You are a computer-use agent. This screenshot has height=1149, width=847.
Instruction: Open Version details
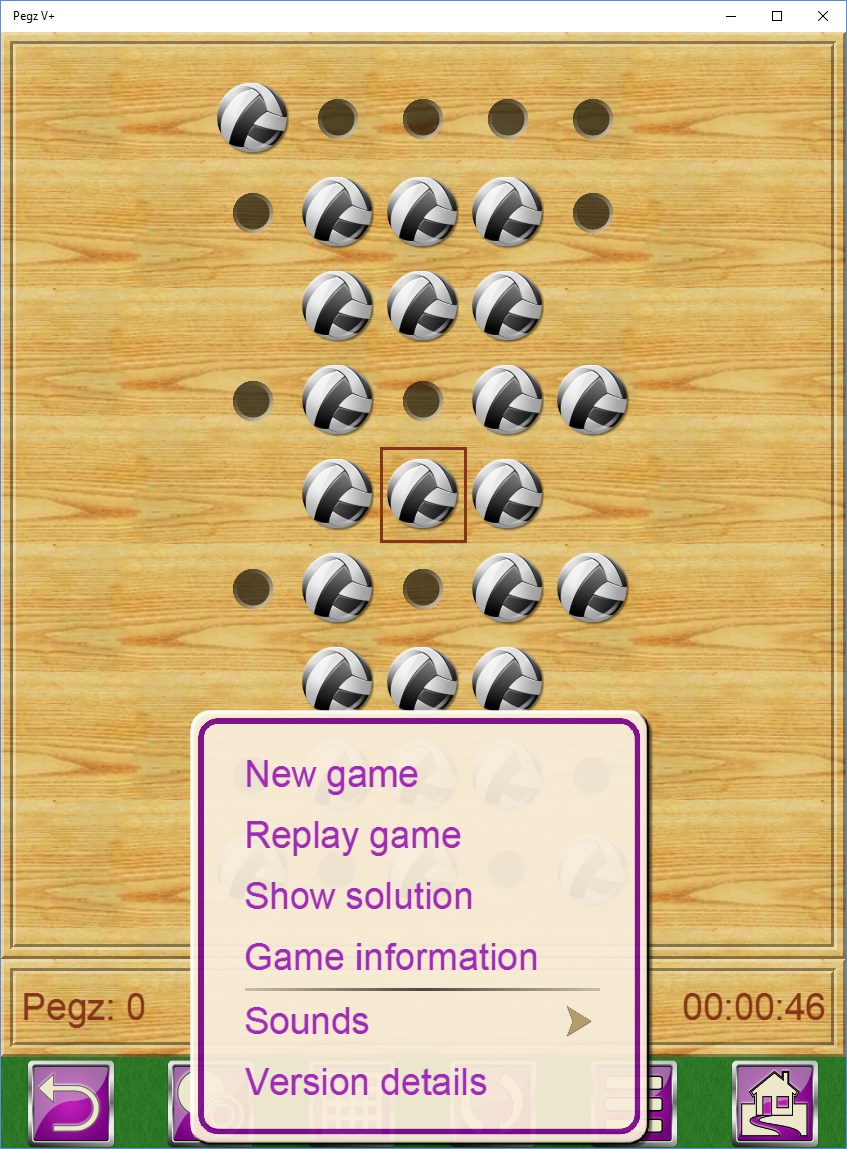(x=365, y=1082)
